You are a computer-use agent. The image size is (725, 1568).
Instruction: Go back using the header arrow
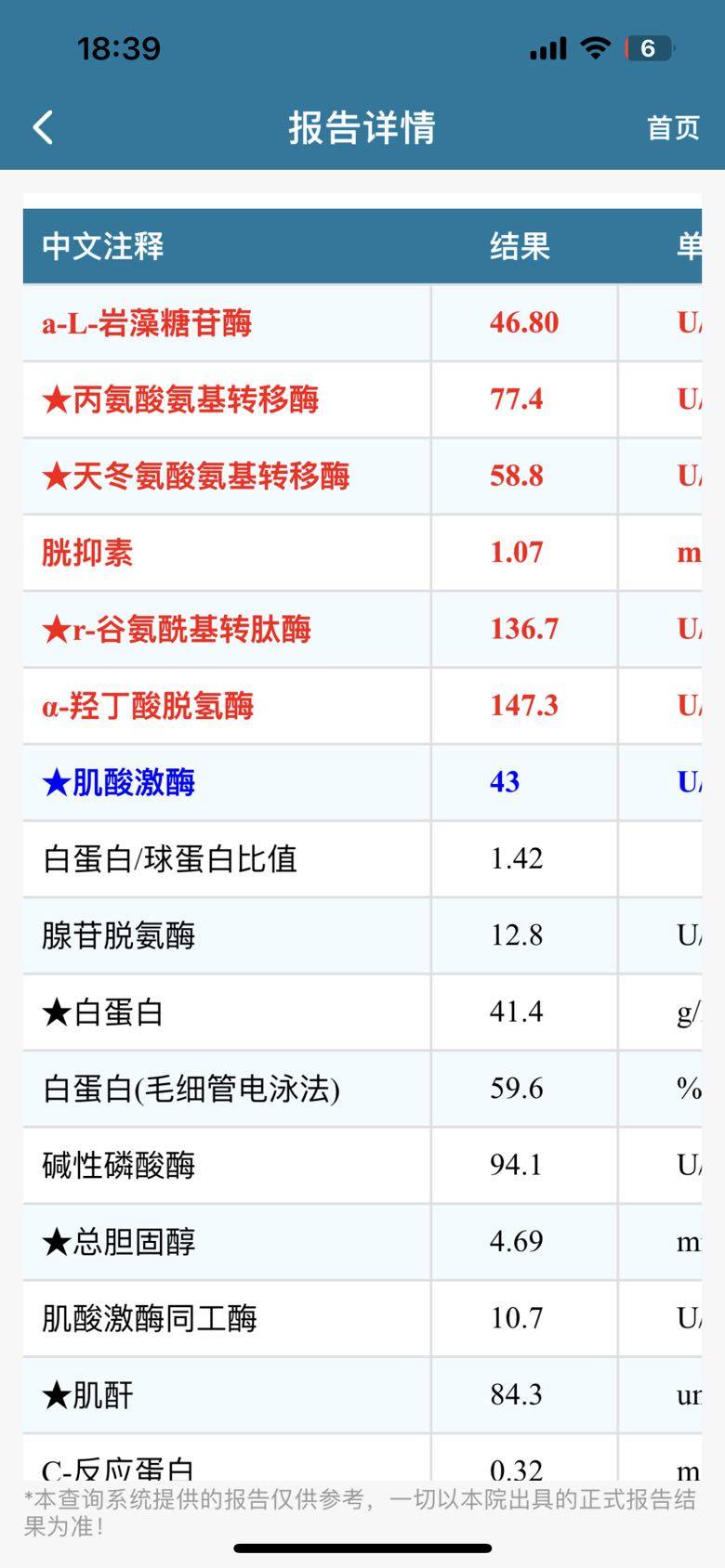[x=43, y=127]
